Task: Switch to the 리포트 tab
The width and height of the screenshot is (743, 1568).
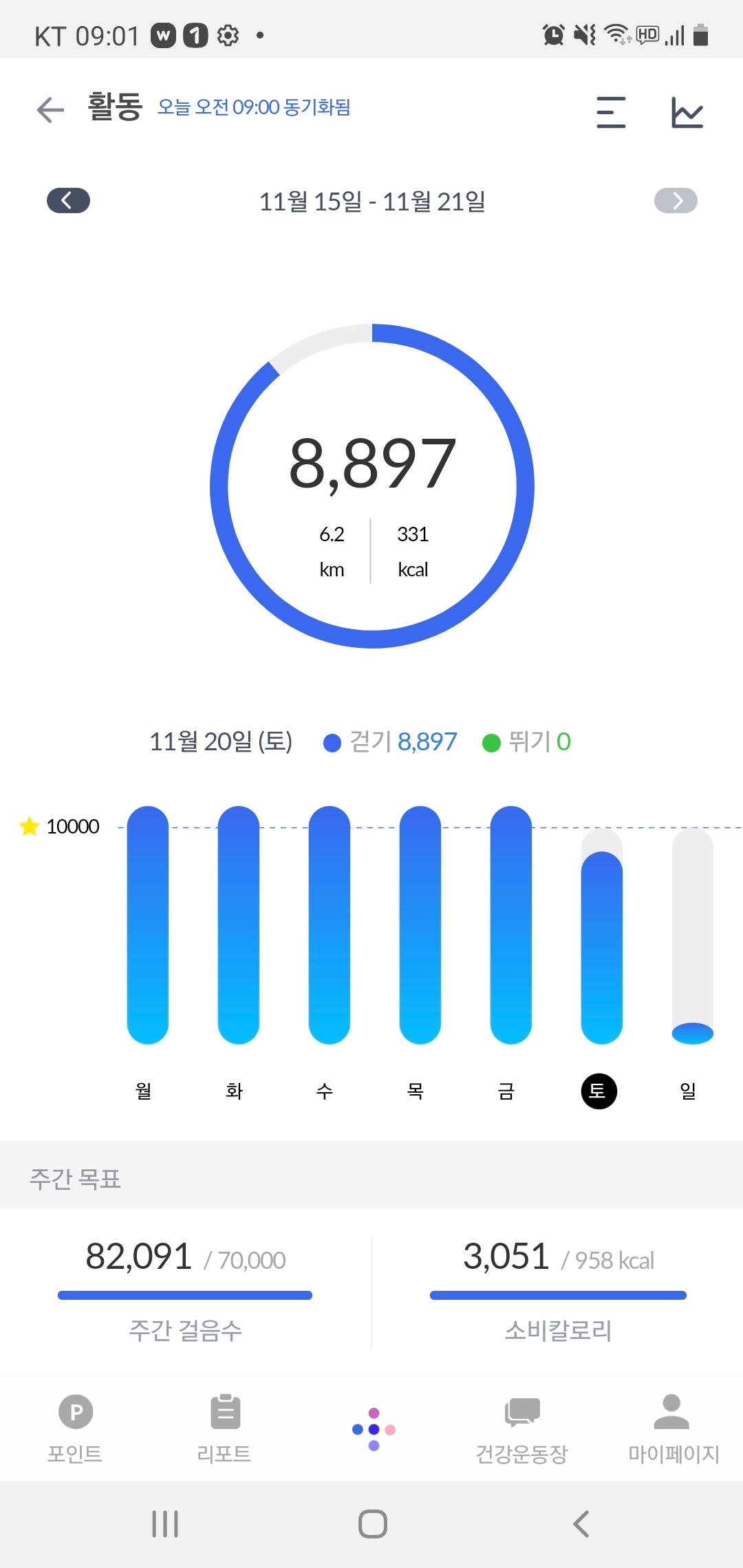Action: (224, 1428)
